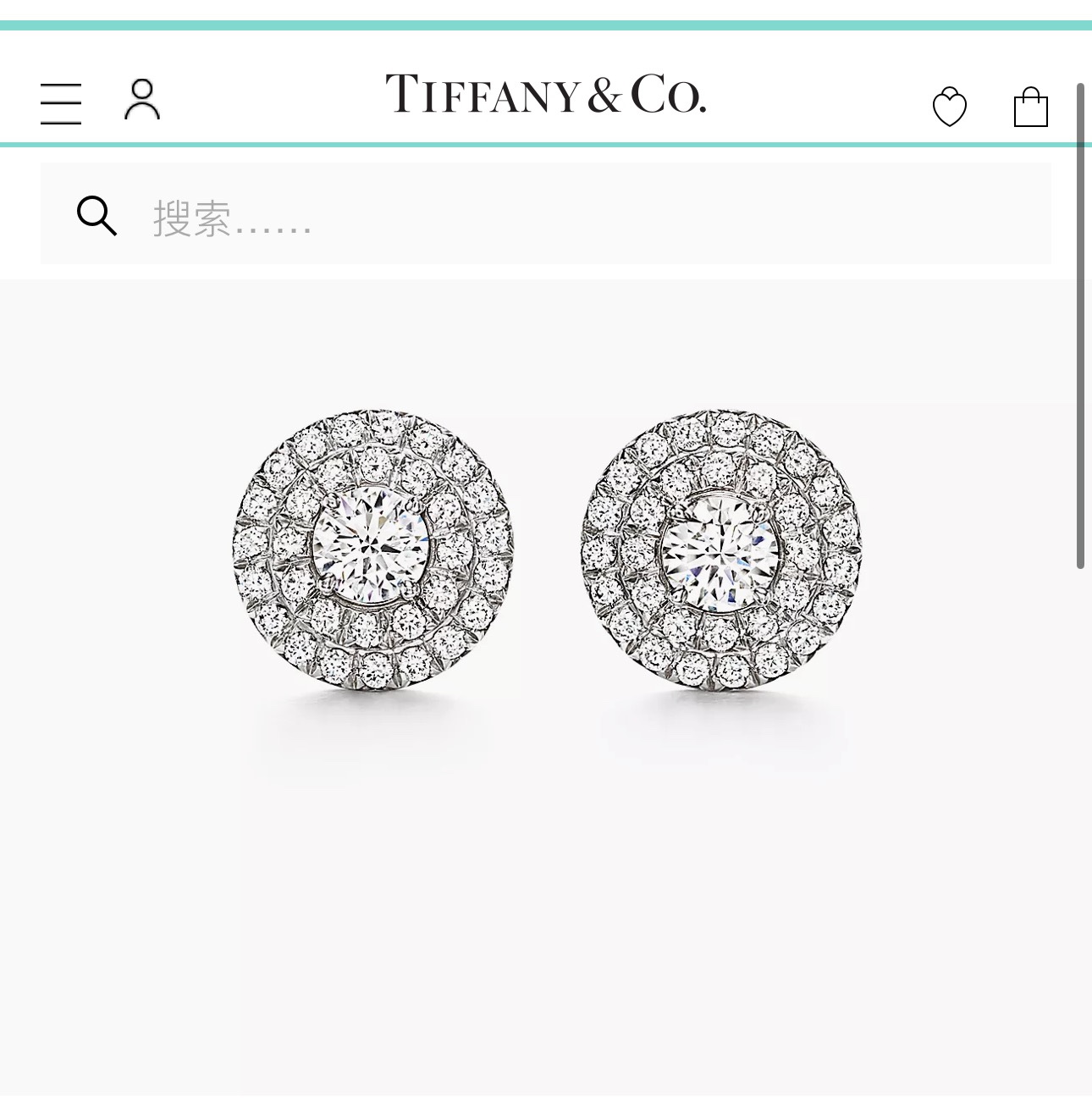The height and width of the screenshot is (1110, 1092).
Task: Go to Tiffany & Co. homepage logo
Action: point(545,94)
